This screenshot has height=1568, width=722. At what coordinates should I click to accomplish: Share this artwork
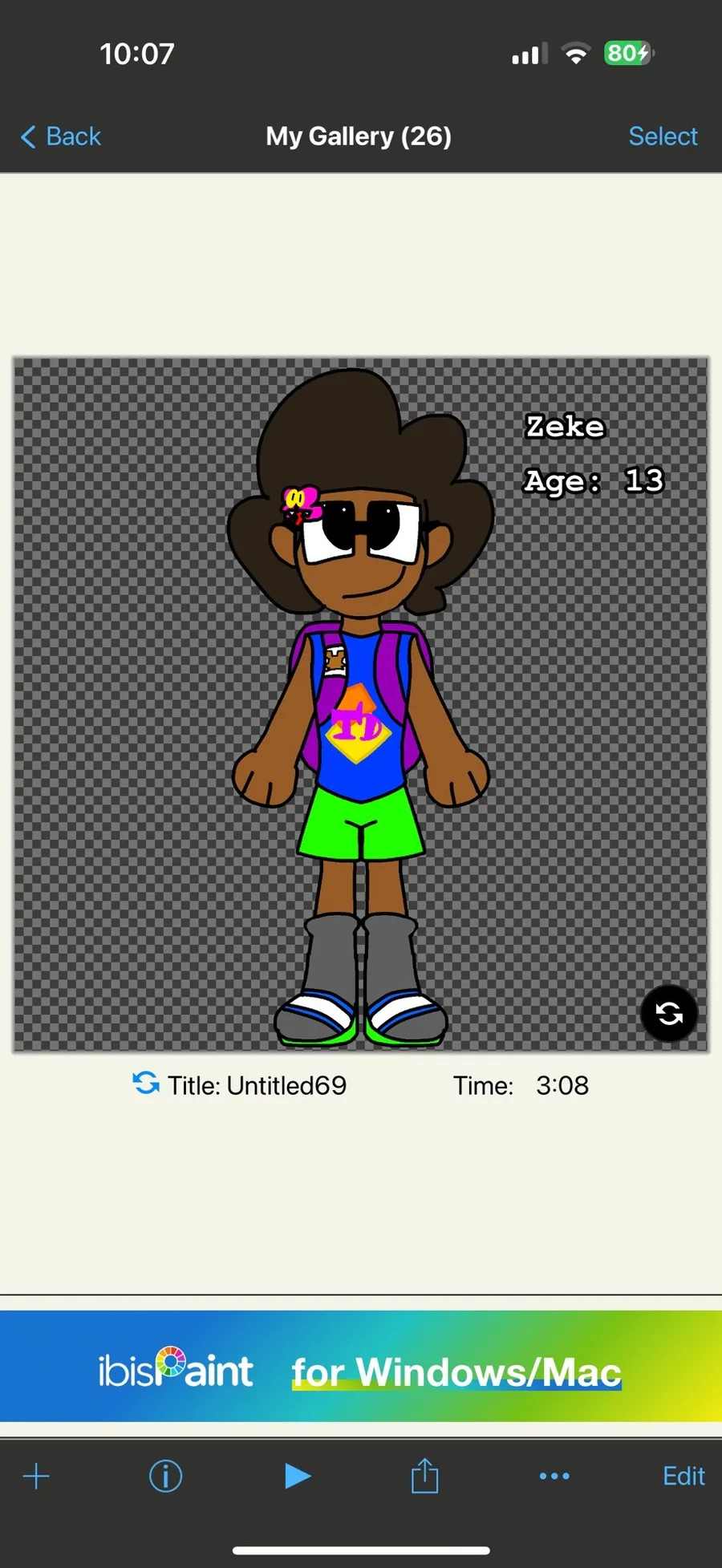click(424, 1476)
